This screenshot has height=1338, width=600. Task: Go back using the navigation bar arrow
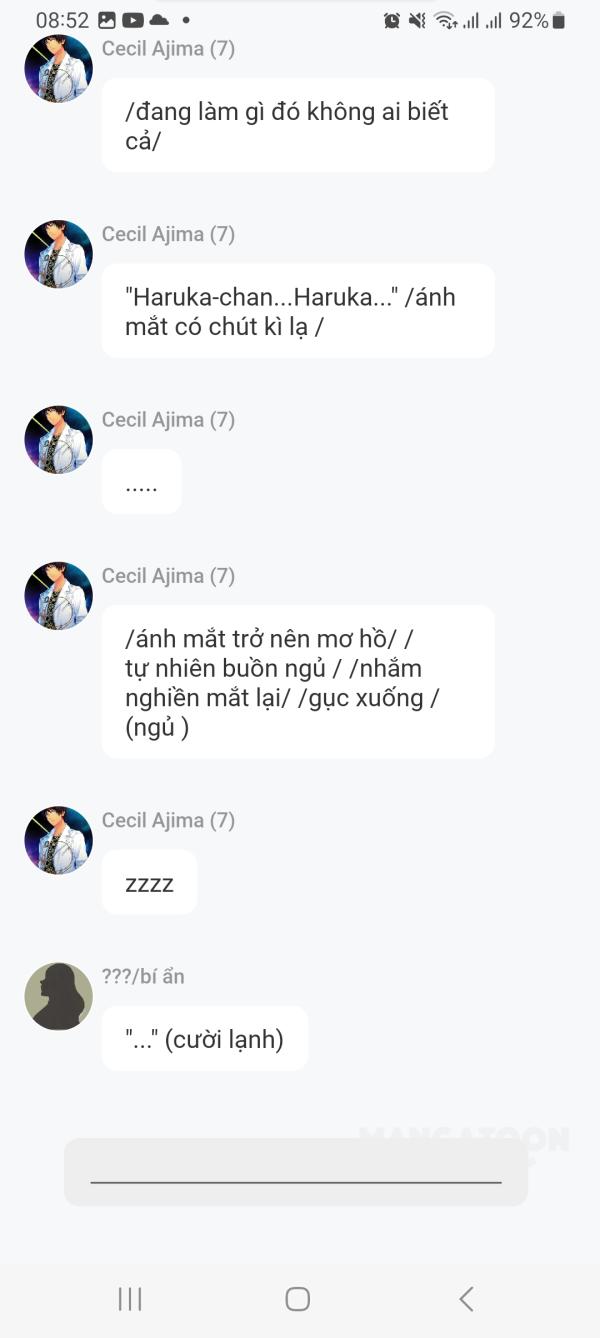[x=466, y=1298]
